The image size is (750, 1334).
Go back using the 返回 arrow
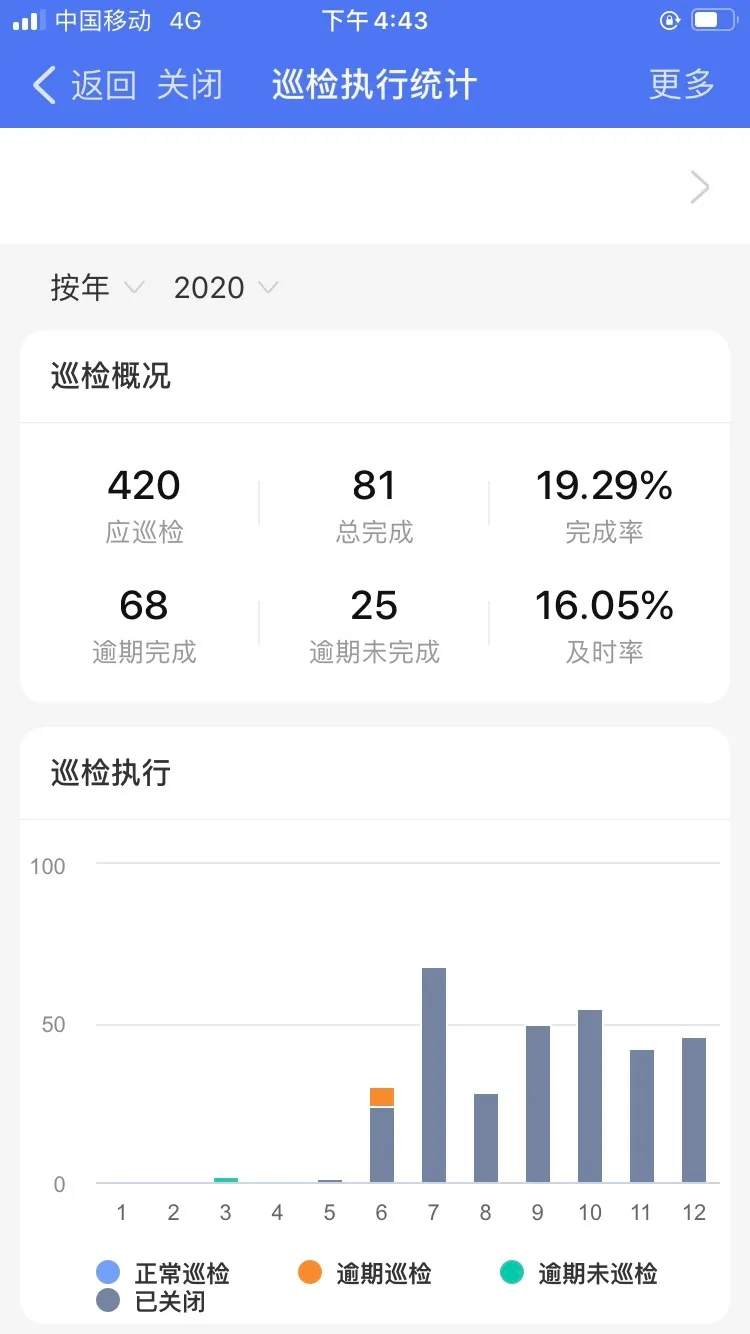[x=84, y=85]
